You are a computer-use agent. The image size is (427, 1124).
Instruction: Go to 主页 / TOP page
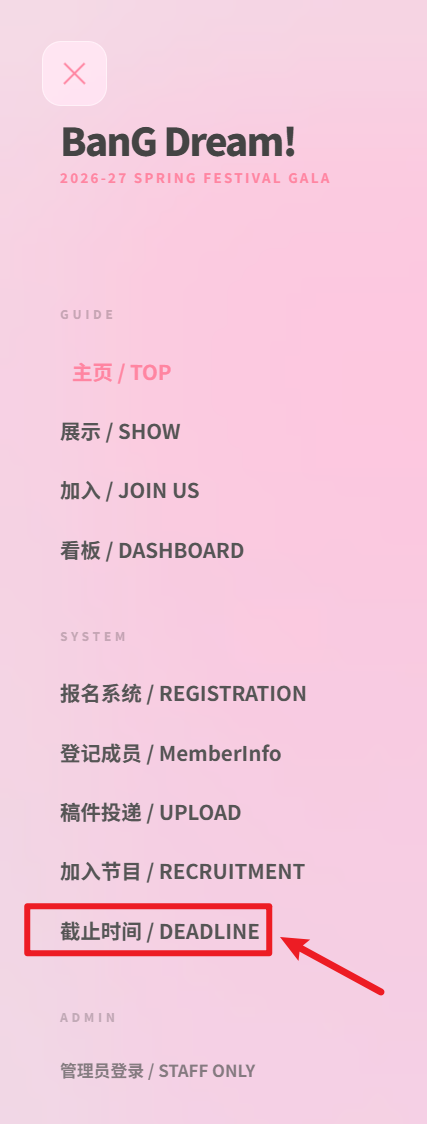point(122,373)
